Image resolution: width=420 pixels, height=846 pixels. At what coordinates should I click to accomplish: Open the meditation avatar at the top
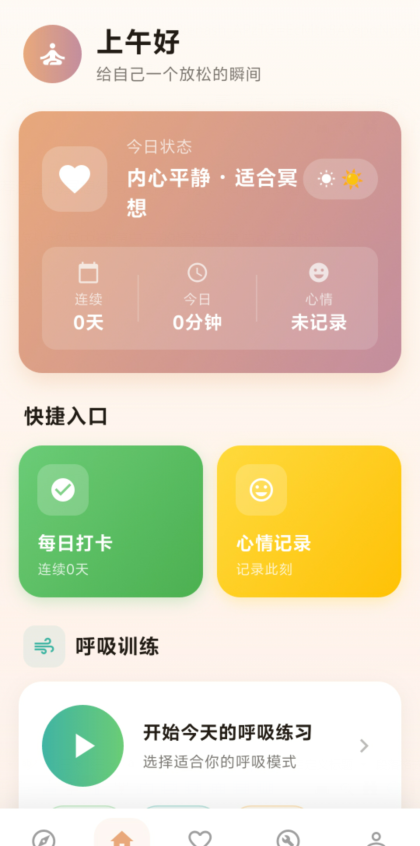[52, 54]
